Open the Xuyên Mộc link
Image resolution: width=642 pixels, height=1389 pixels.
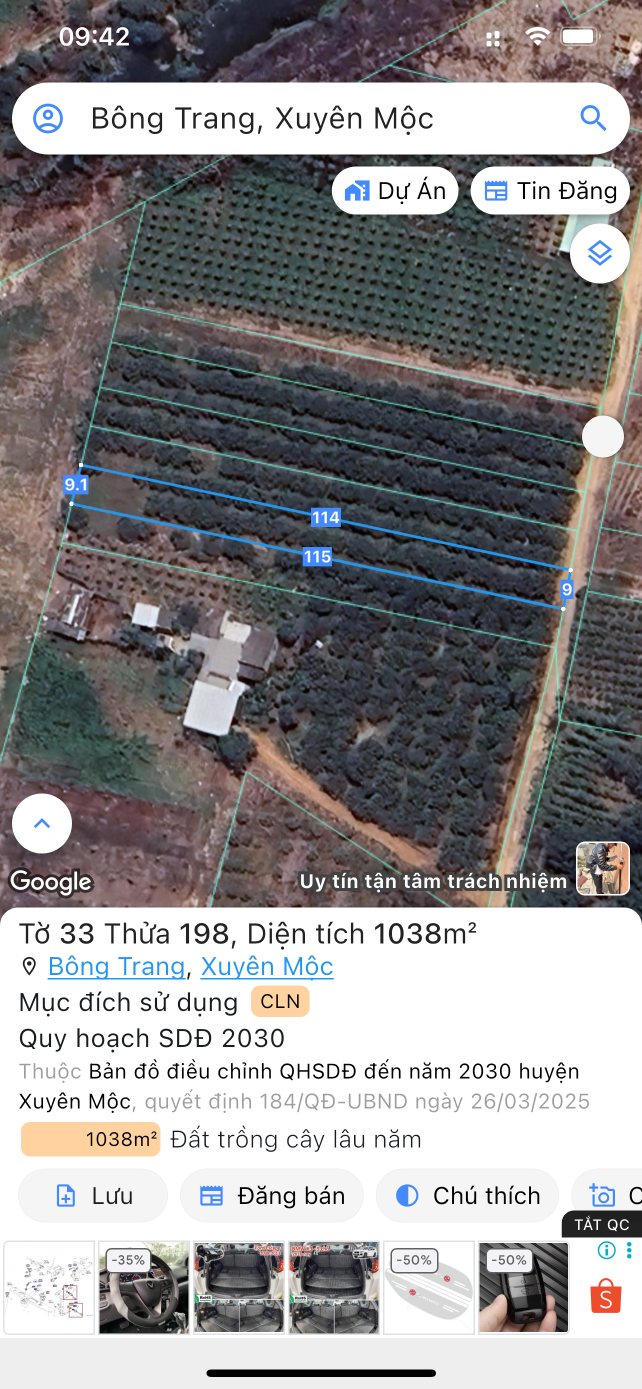click(x=267, y=967)
